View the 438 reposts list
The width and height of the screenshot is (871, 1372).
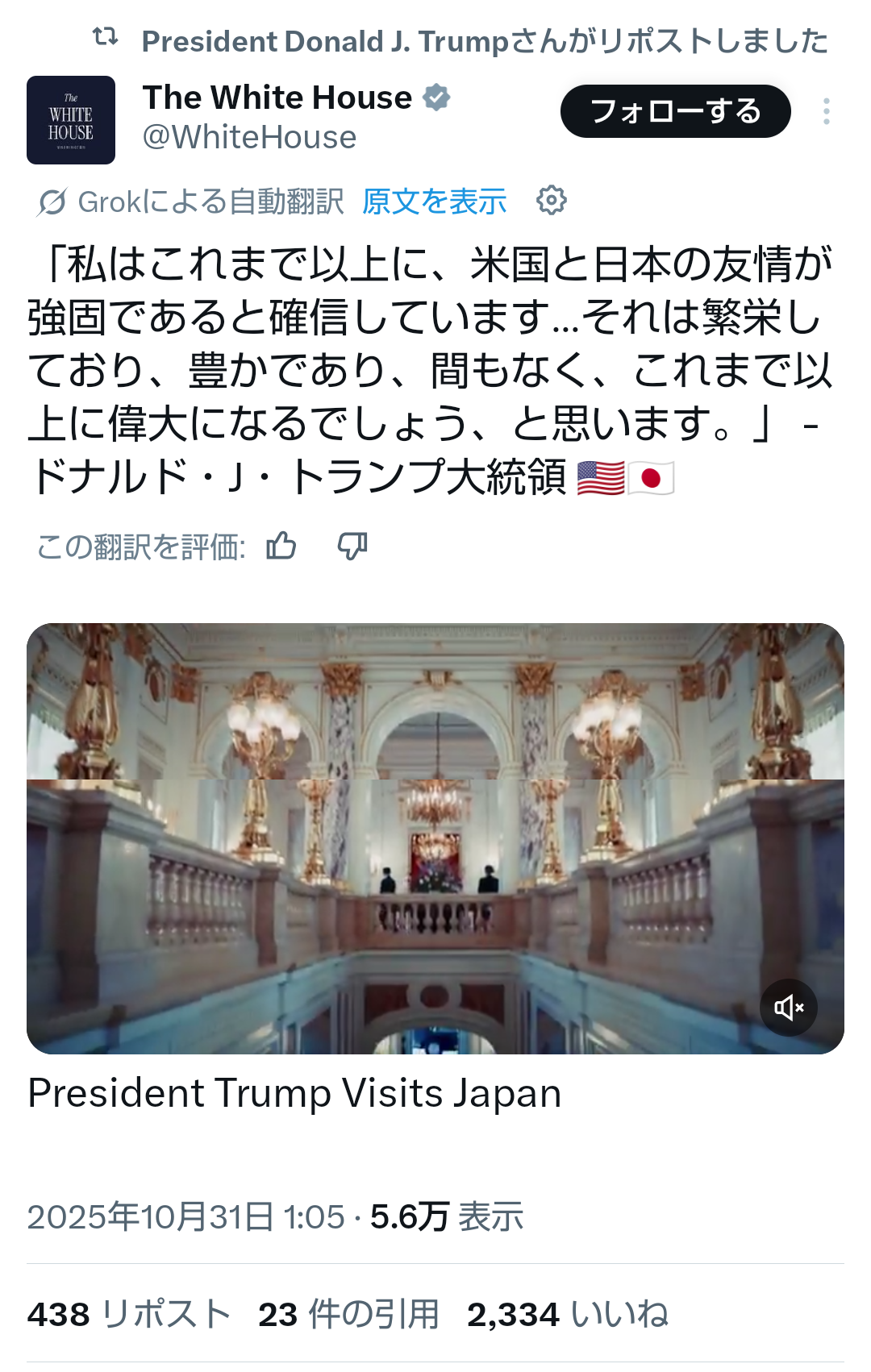(x=129, y=1314)
